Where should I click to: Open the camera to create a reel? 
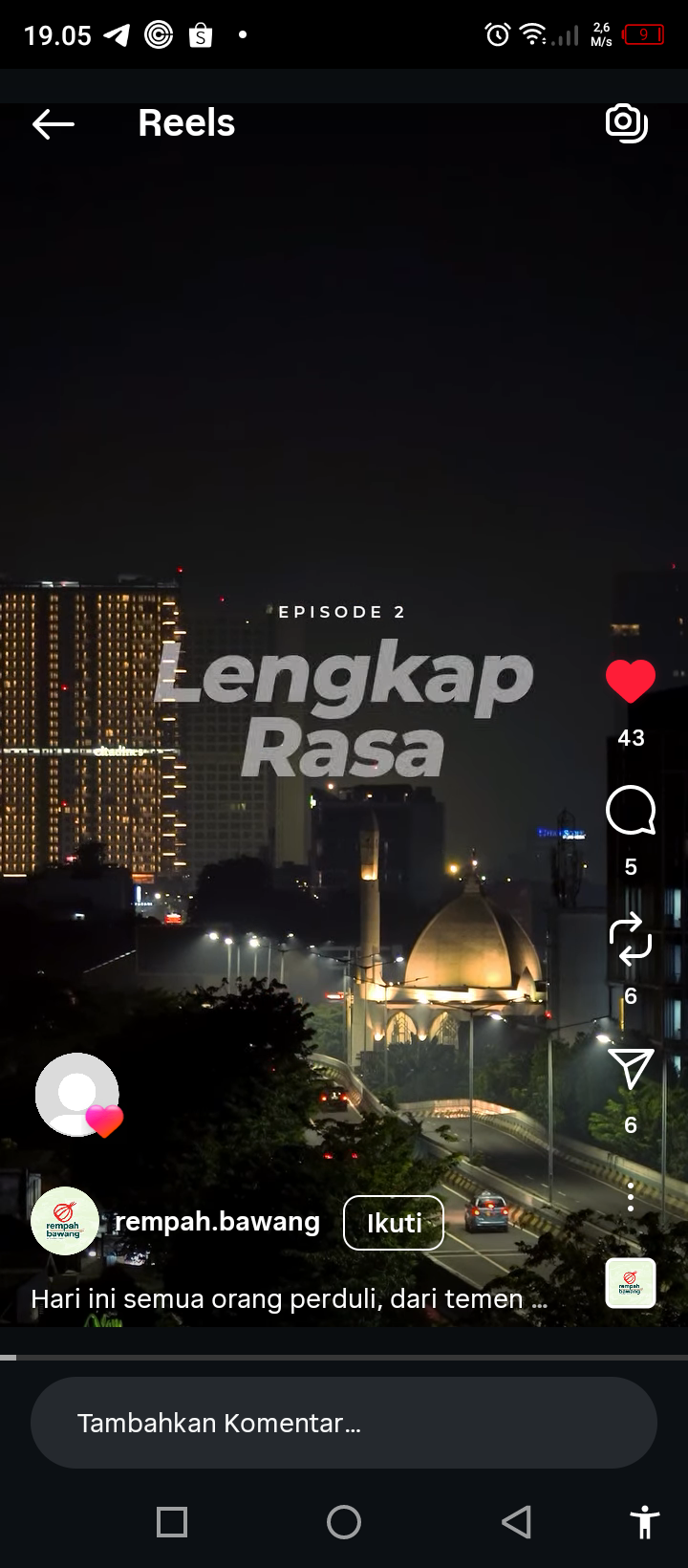click(x=627, y=122)
